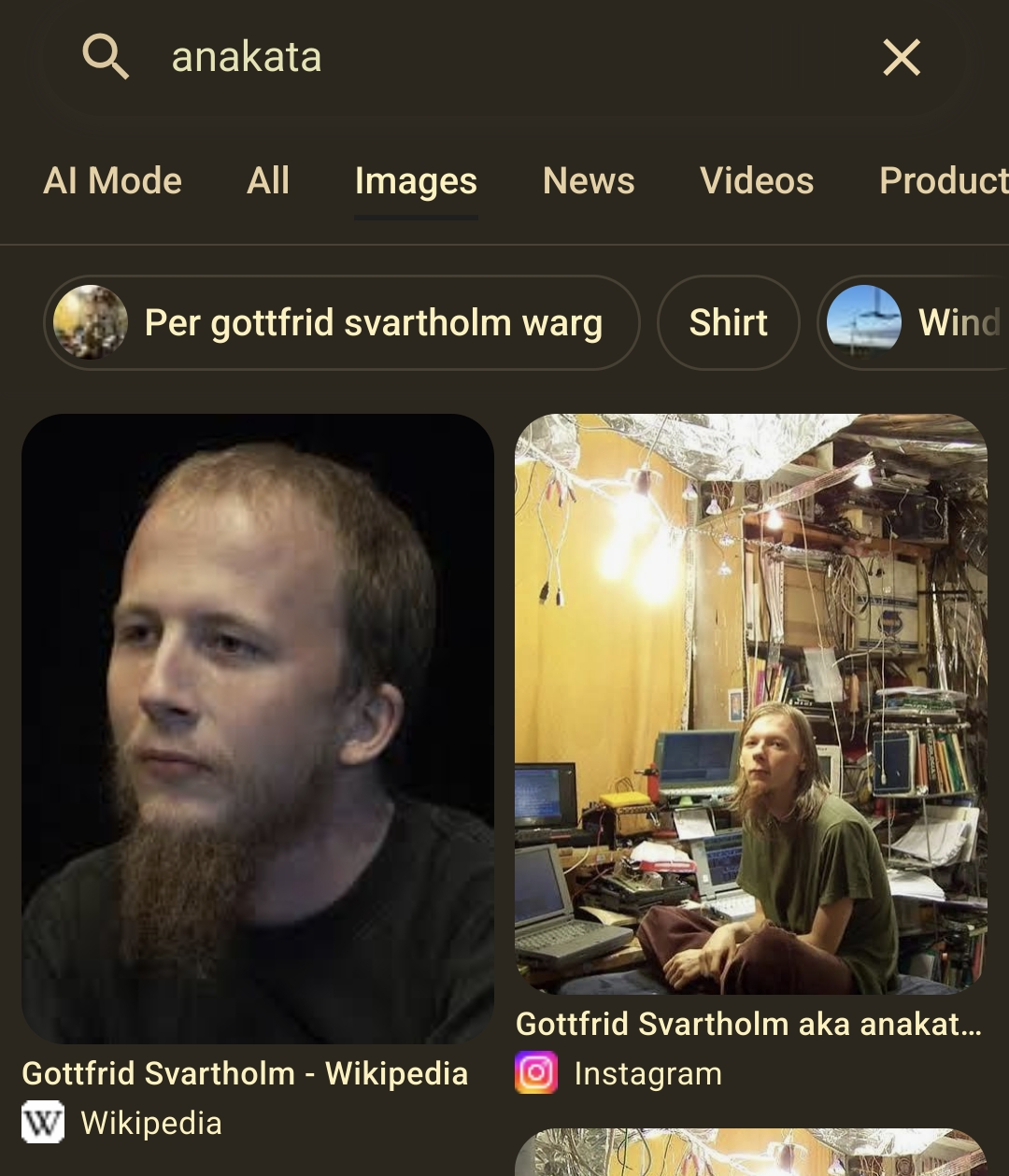Open the Gottfrid Svartholm Wikipedia image result
The image size is (1009, 1176).
[x=258, y=728]
